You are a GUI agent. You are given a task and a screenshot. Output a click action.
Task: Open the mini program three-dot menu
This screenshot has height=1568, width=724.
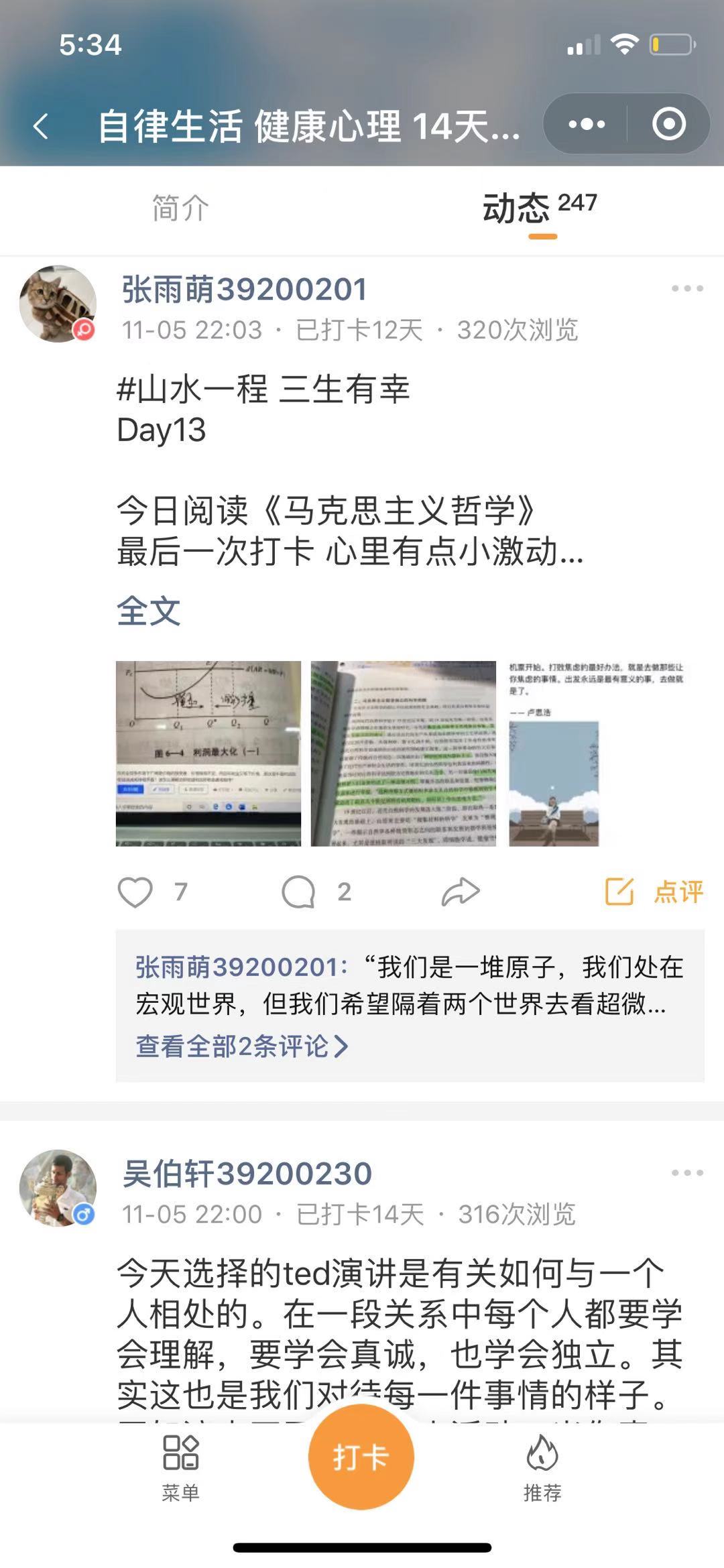[586, 125]
